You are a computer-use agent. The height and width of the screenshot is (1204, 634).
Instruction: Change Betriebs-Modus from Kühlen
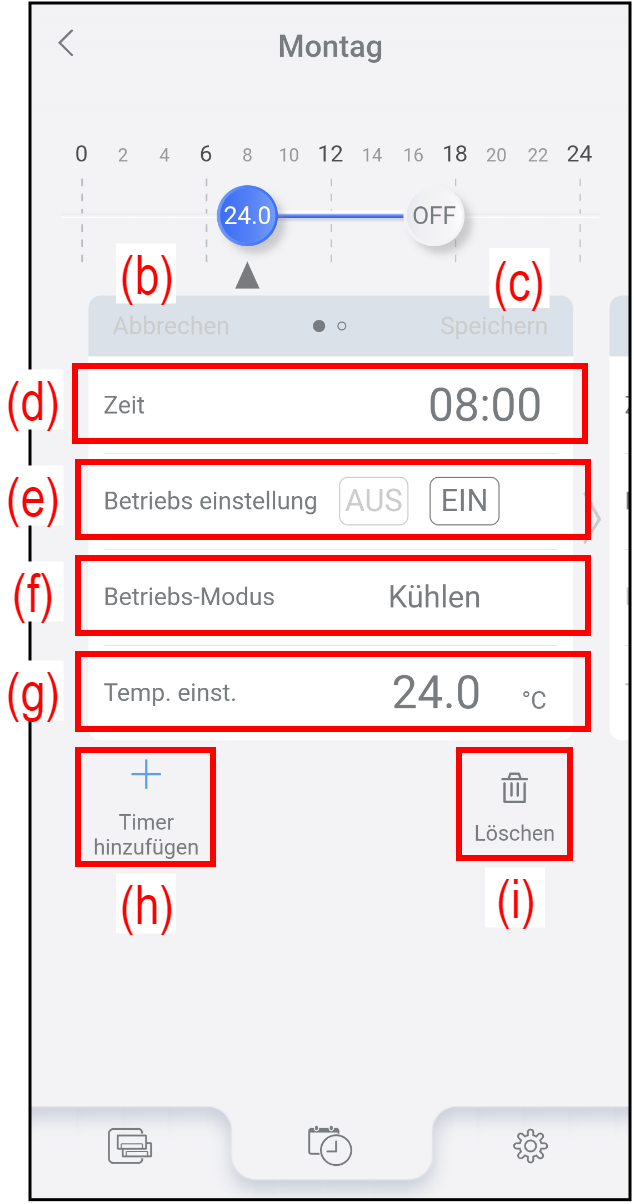pyautogui.click(x=433, y=597)
